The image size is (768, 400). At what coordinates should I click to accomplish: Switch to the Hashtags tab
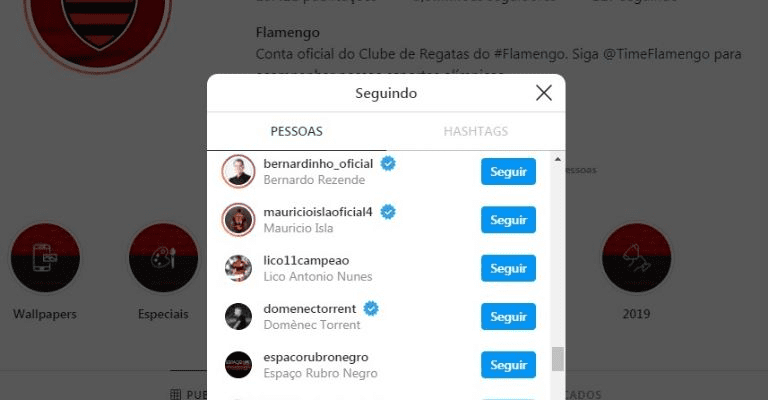tap(475, 131)
